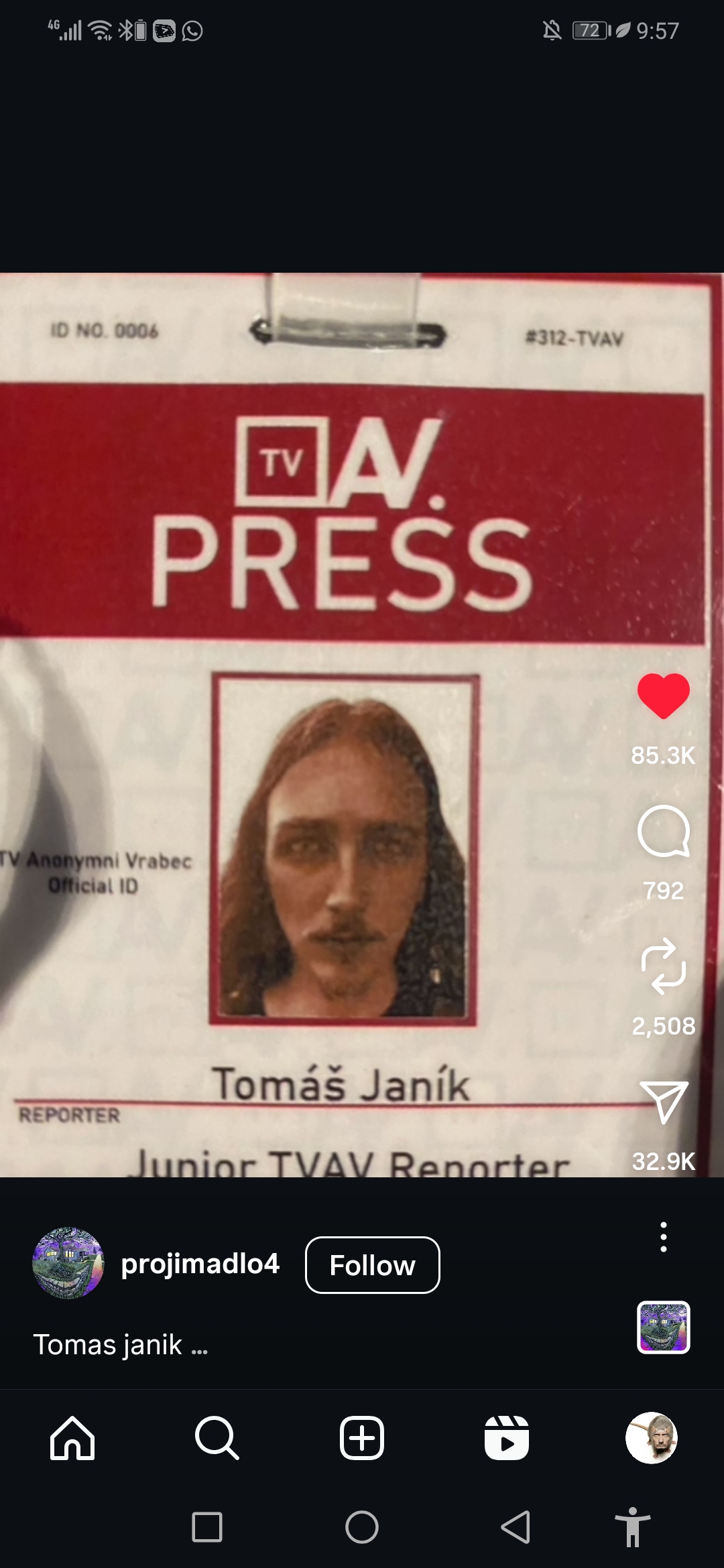
Task: Go to the Home tab
Action: [72, 1438]
